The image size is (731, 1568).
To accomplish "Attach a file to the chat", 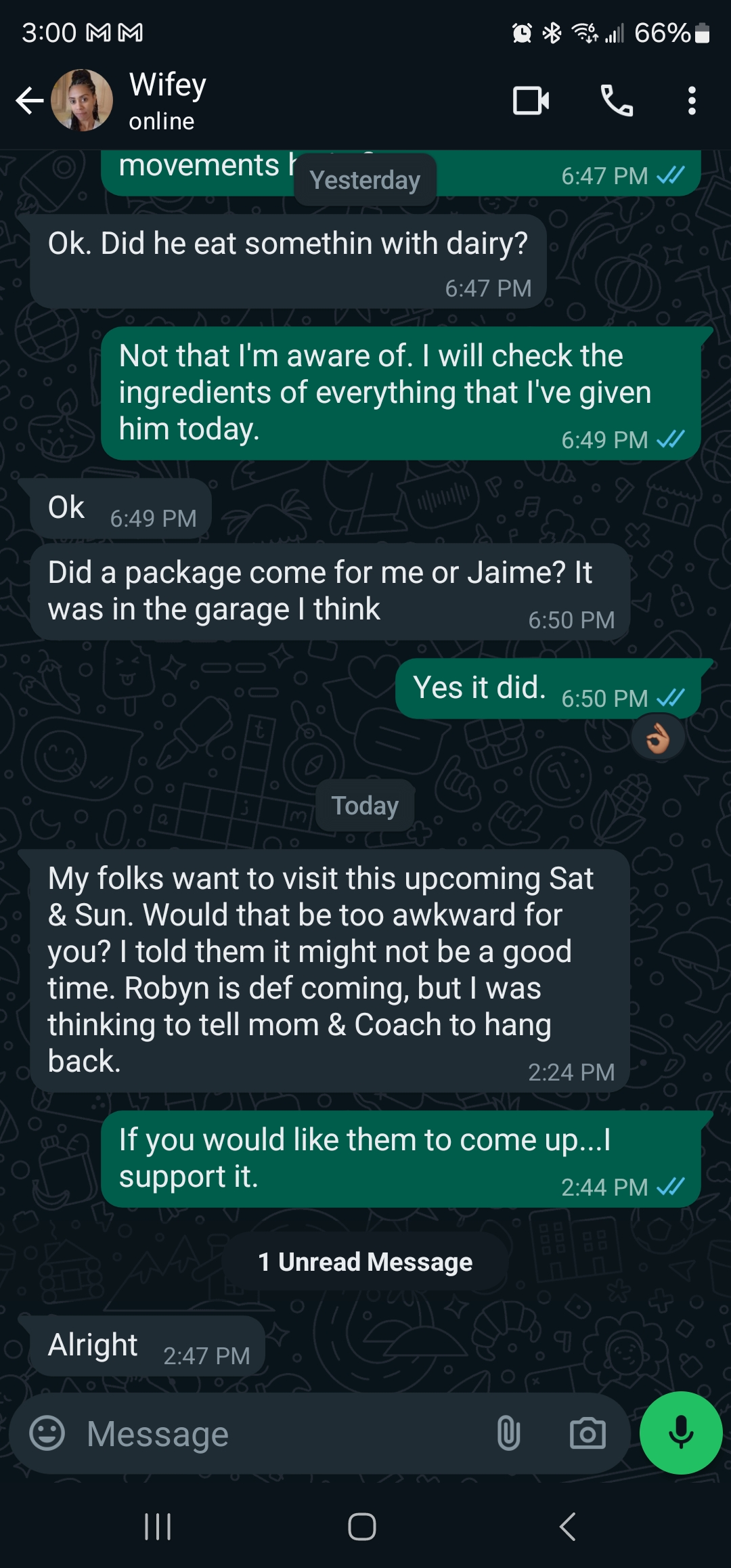I will tap(508, 1433).
